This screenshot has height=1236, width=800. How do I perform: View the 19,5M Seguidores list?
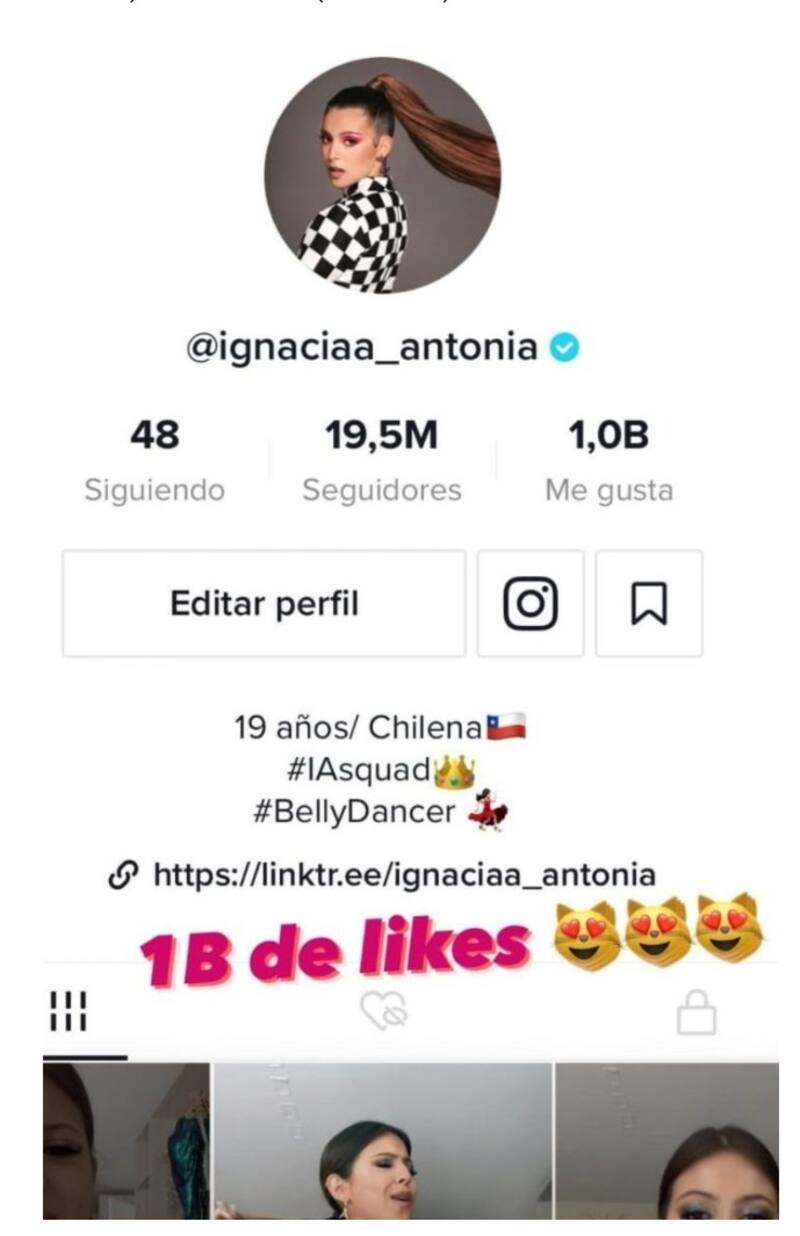[x=382, y=461]
